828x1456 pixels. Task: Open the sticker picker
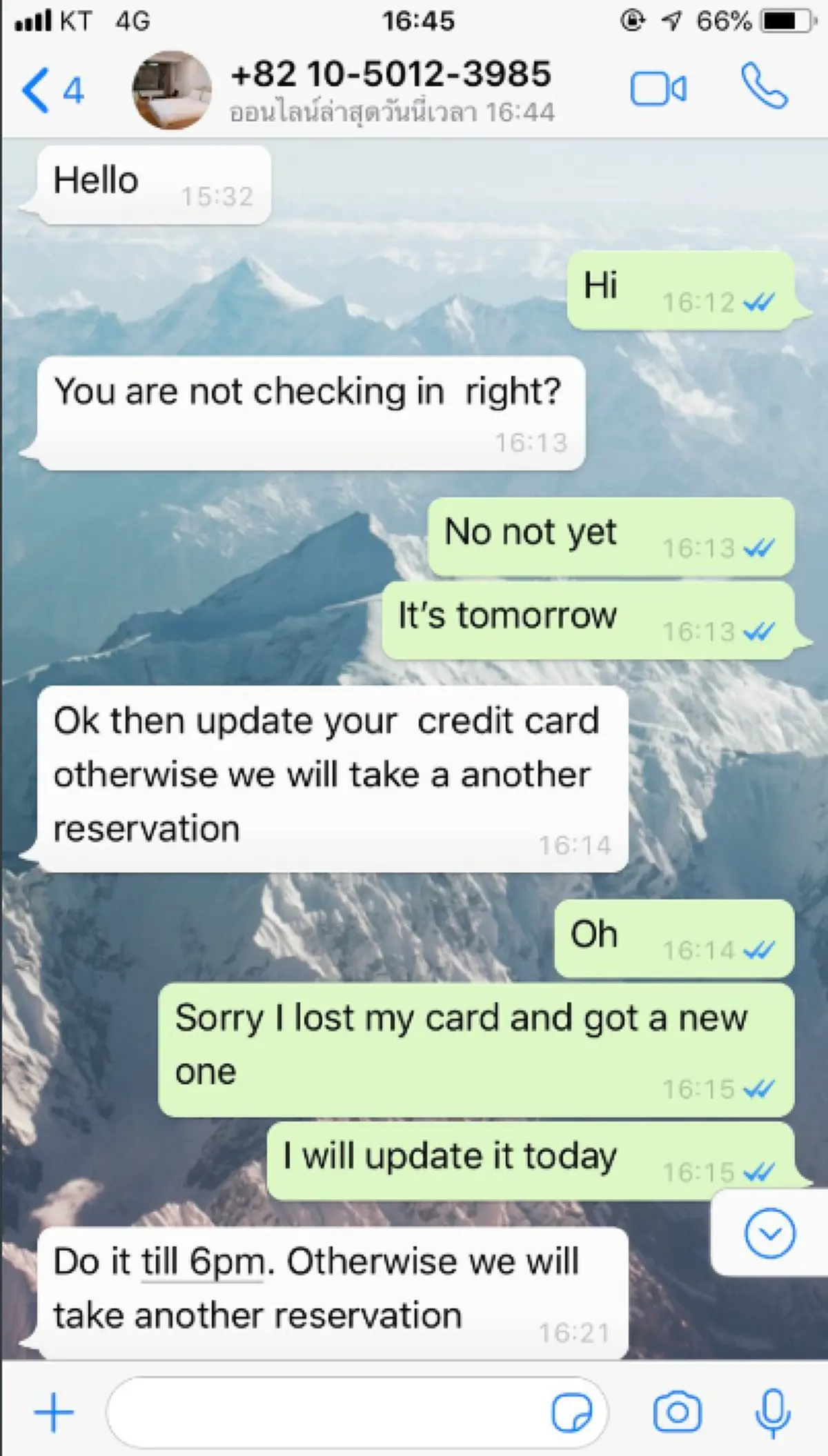click(x=571, y=1413)
